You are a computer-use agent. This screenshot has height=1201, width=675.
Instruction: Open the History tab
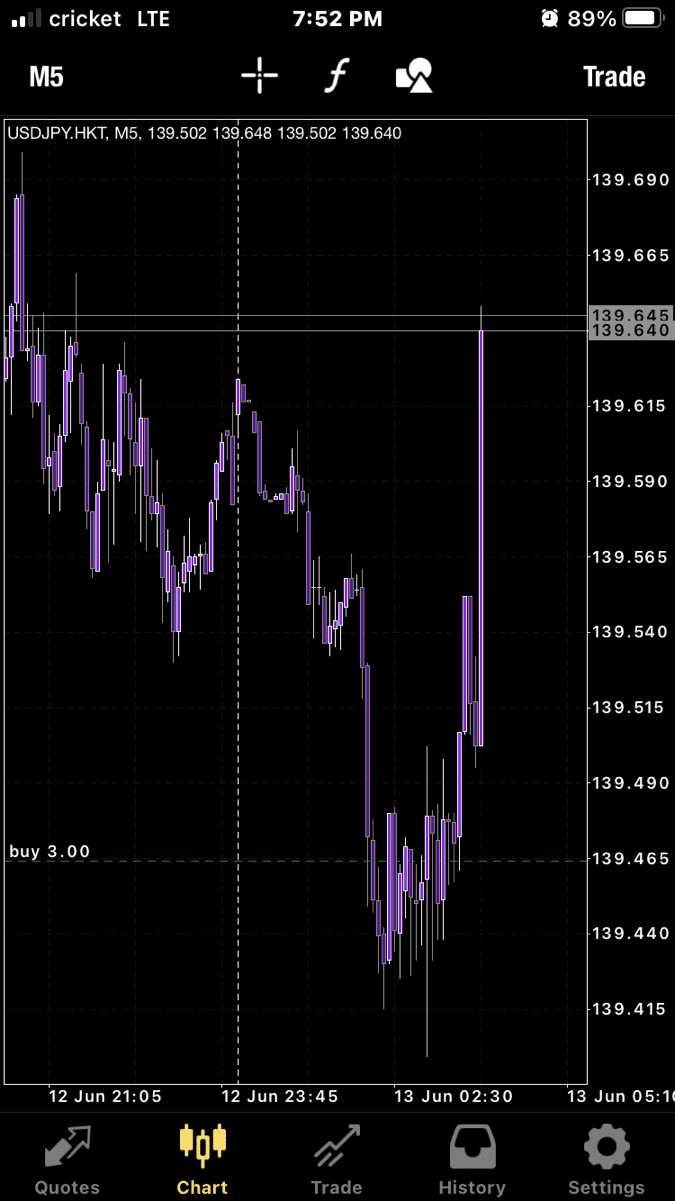pyautogui.click(x=471, y=1159)
